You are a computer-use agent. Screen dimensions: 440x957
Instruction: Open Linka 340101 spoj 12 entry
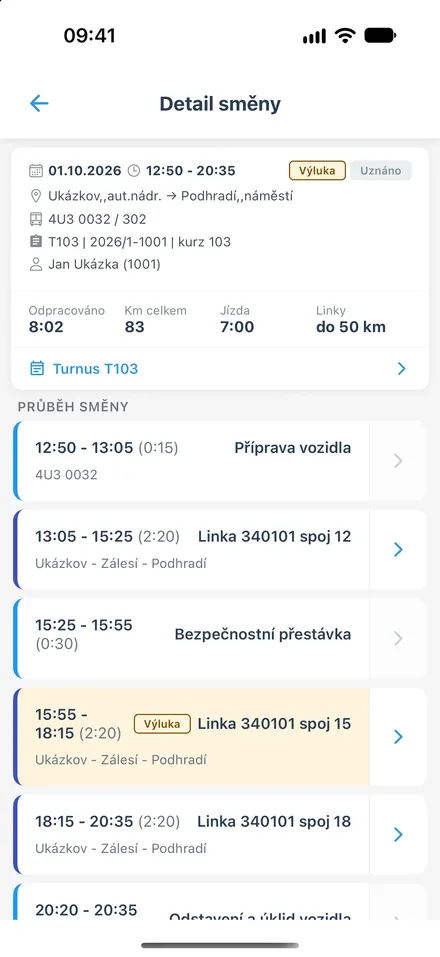220,549
